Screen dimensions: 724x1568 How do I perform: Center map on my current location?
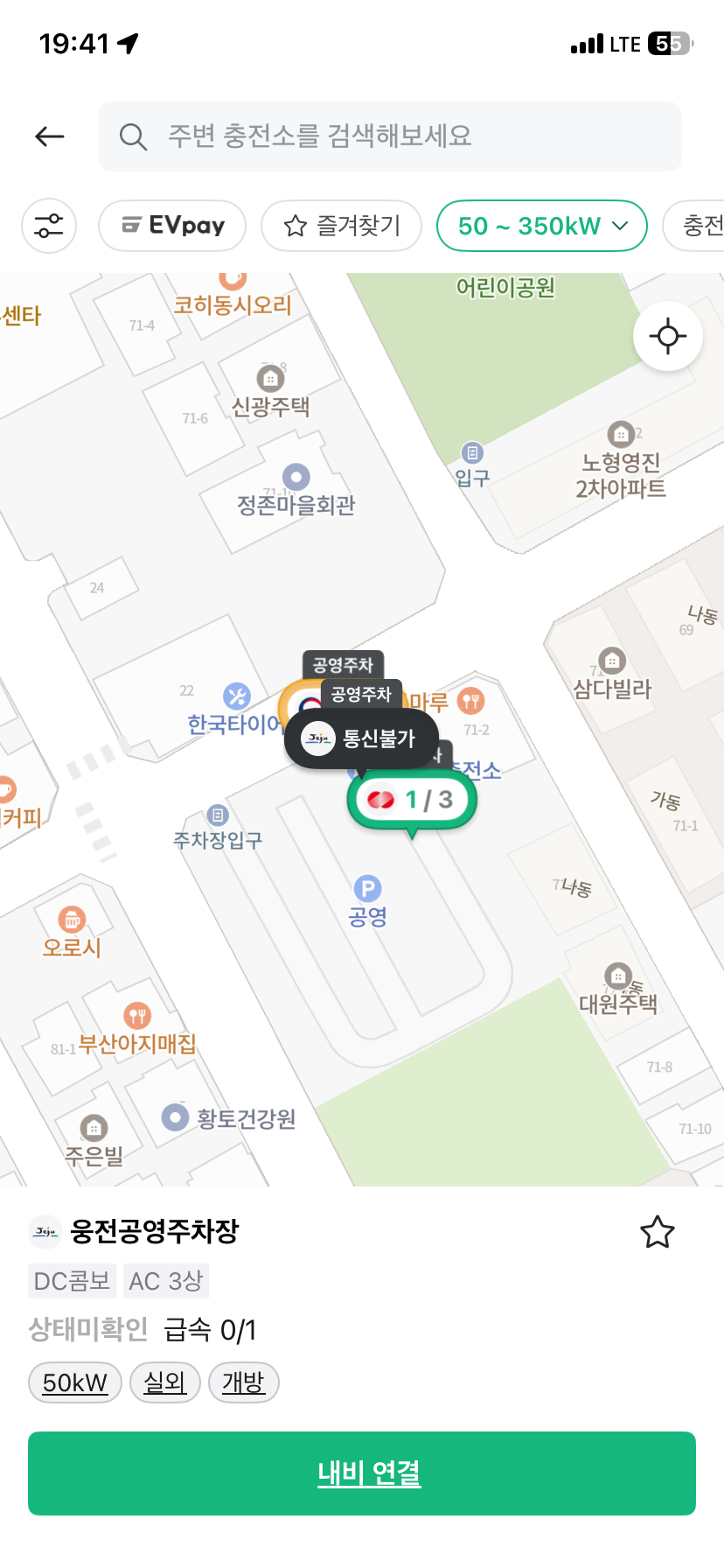(668, 337)
